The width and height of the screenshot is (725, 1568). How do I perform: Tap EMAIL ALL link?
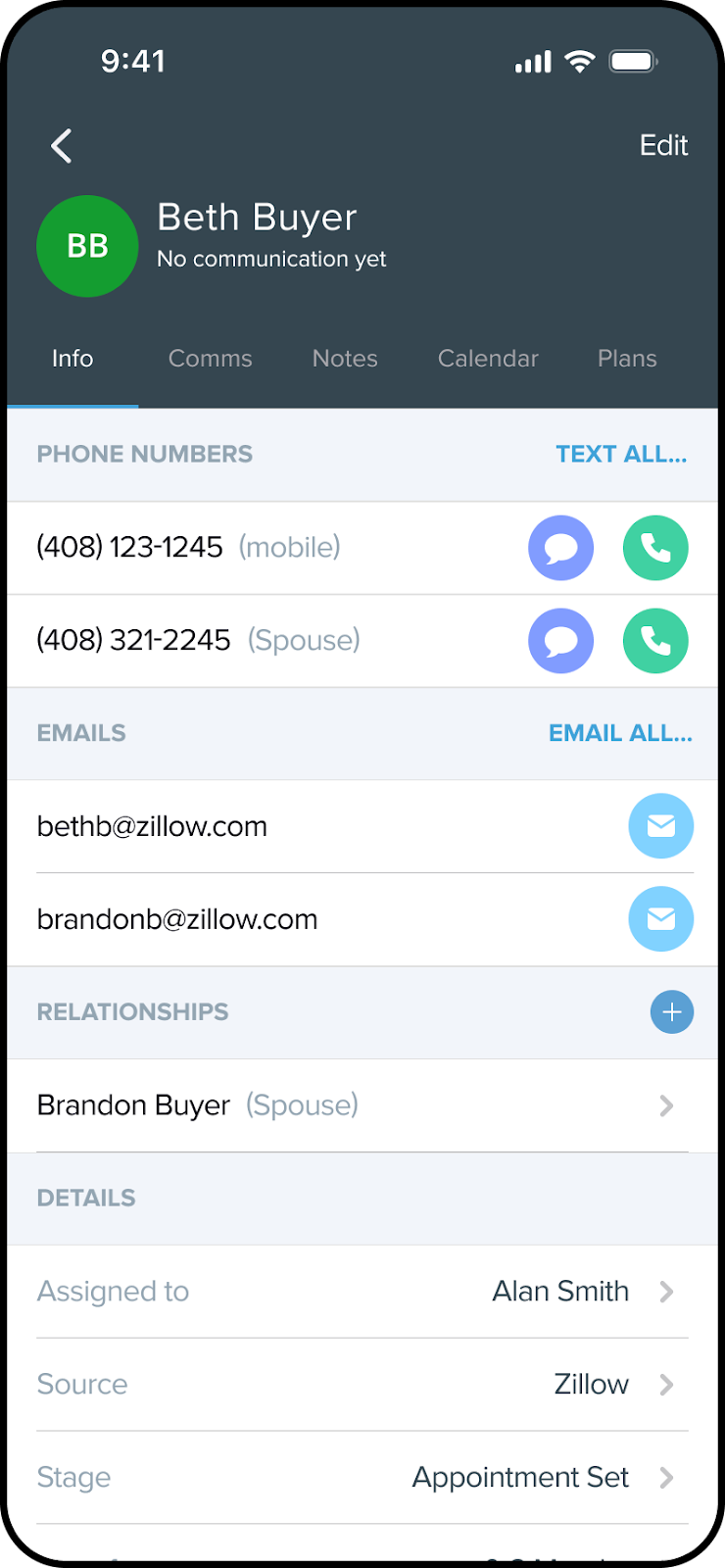(x=620, y=733)
